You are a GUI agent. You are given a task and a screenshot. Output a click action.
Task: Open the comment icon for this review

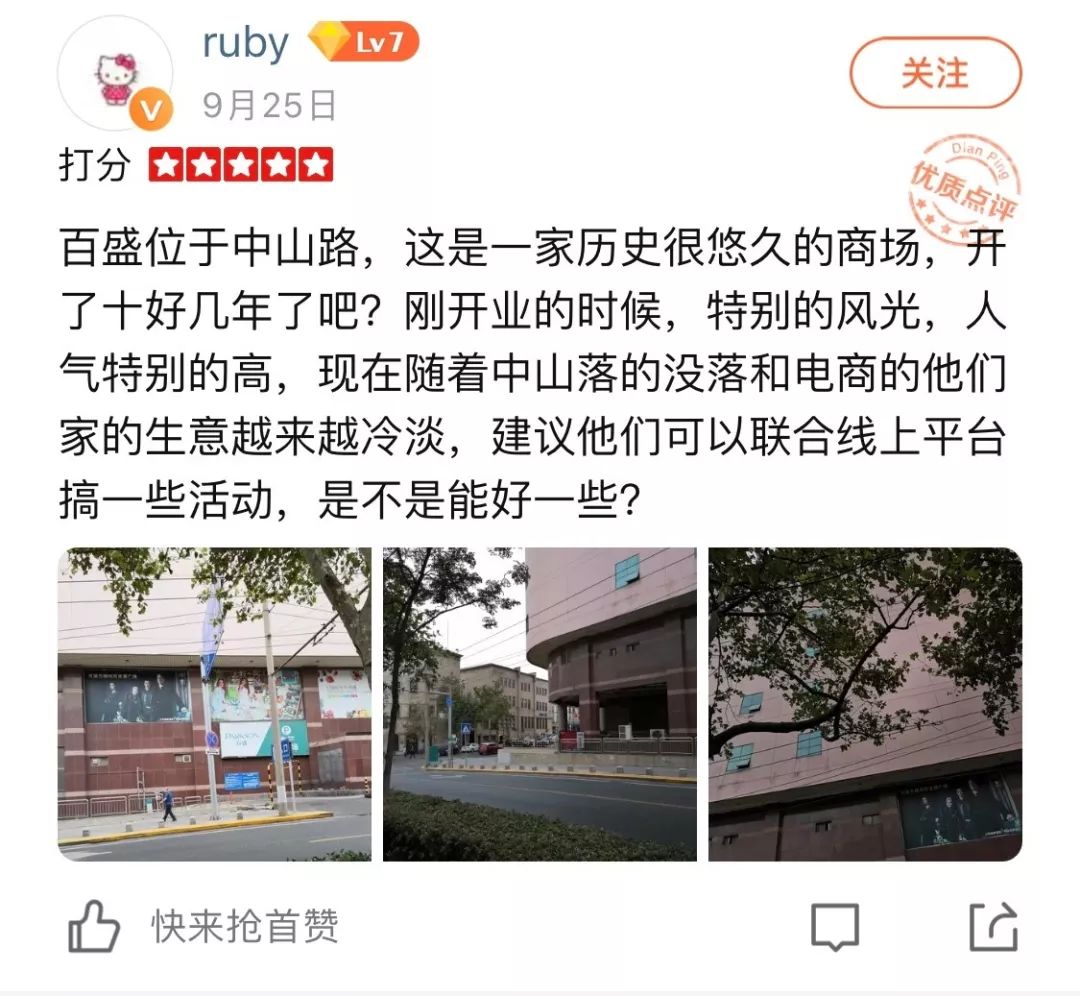pos(834,926)
